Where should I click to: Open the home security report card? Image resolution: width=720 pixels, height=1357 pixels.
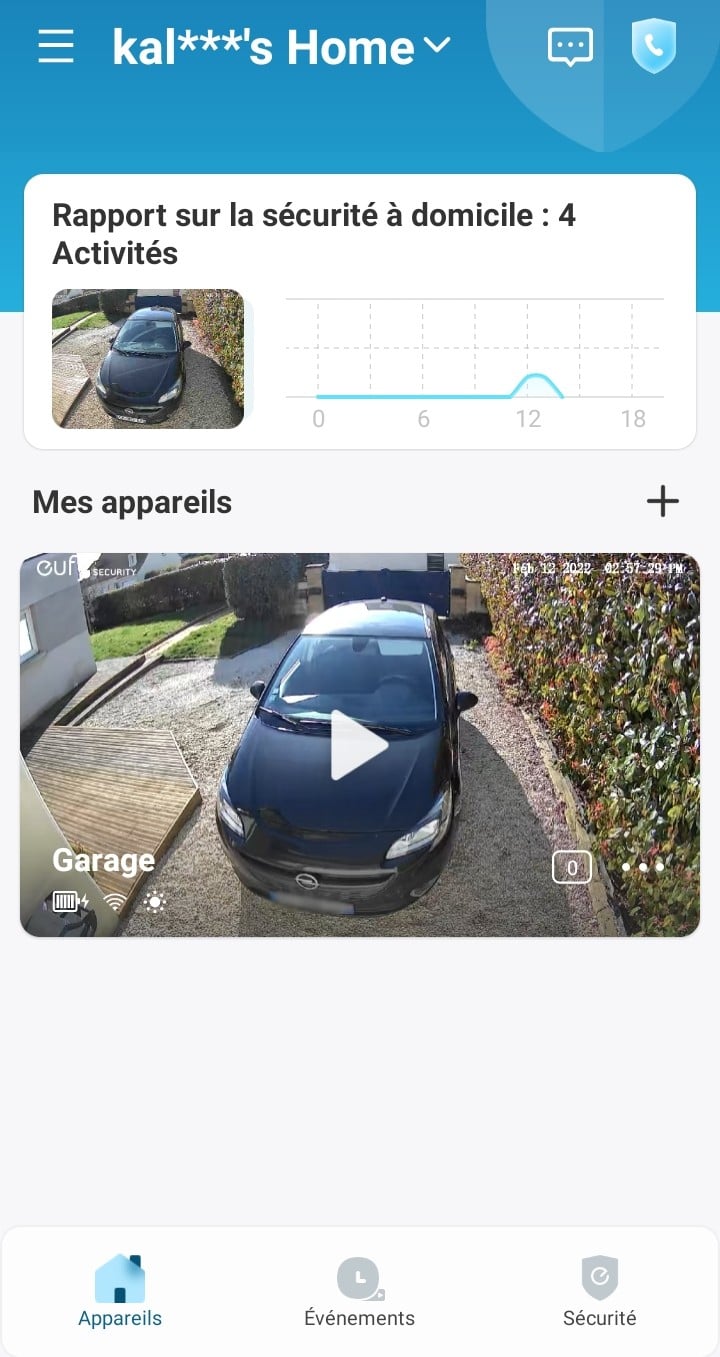[360, 312]
